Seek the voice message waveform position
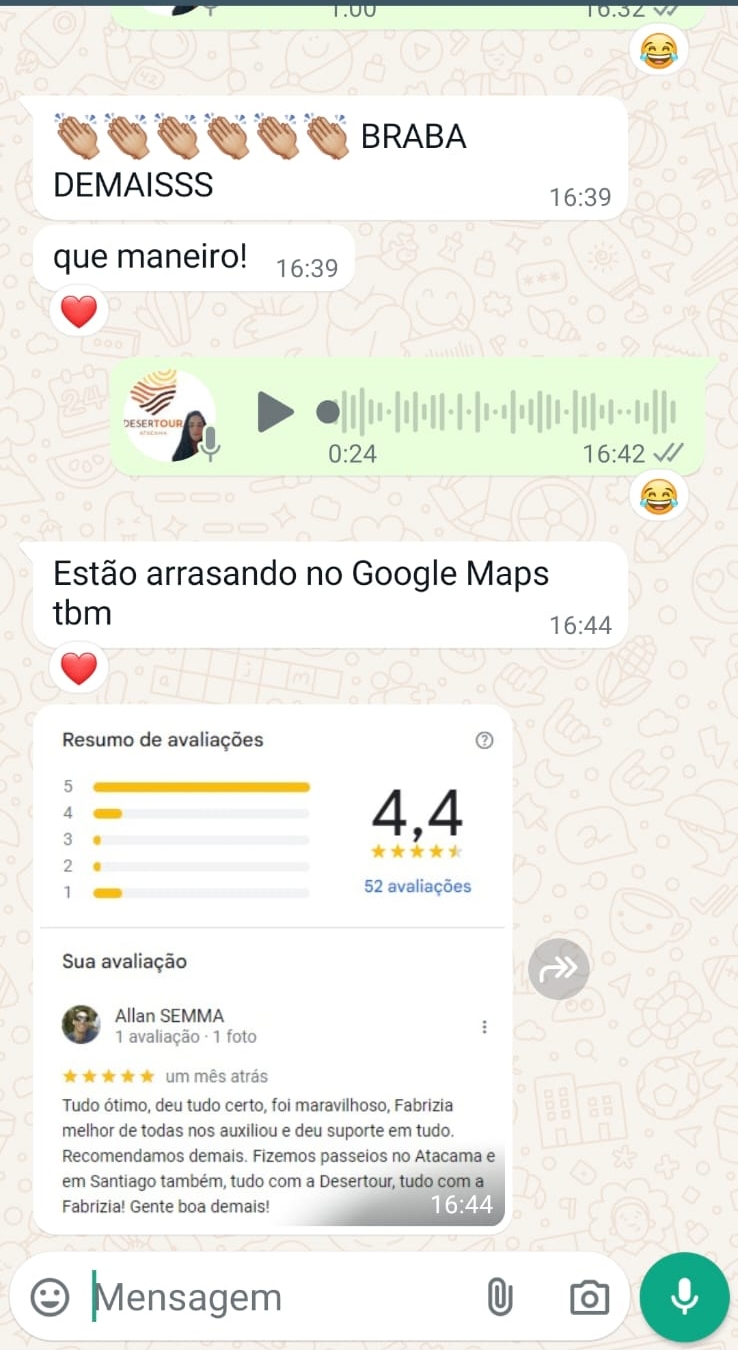Screen dimensions: 738x1350 [x=500, y=412]
